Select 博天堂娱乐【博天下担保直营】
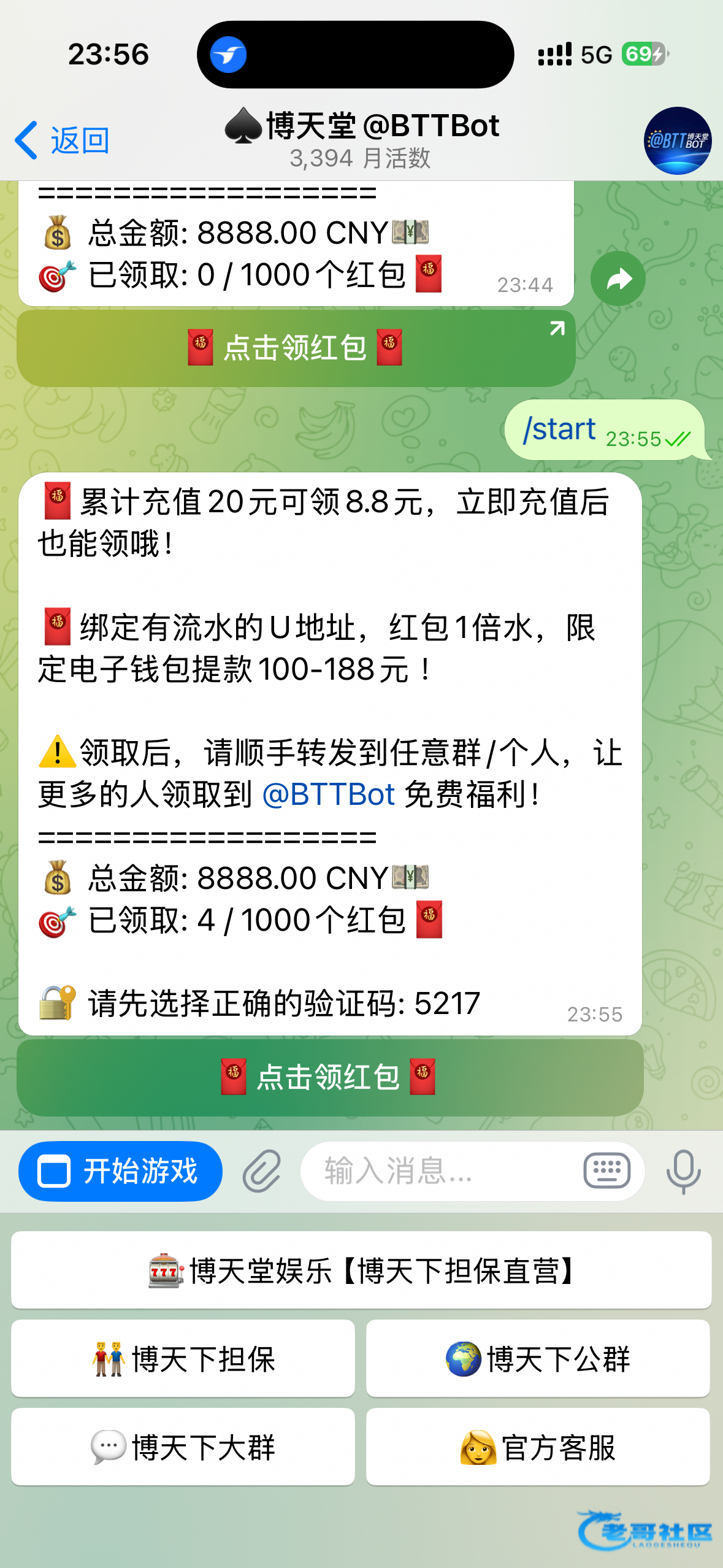This screenshot has width=723, height=1568. point(361,1270)
